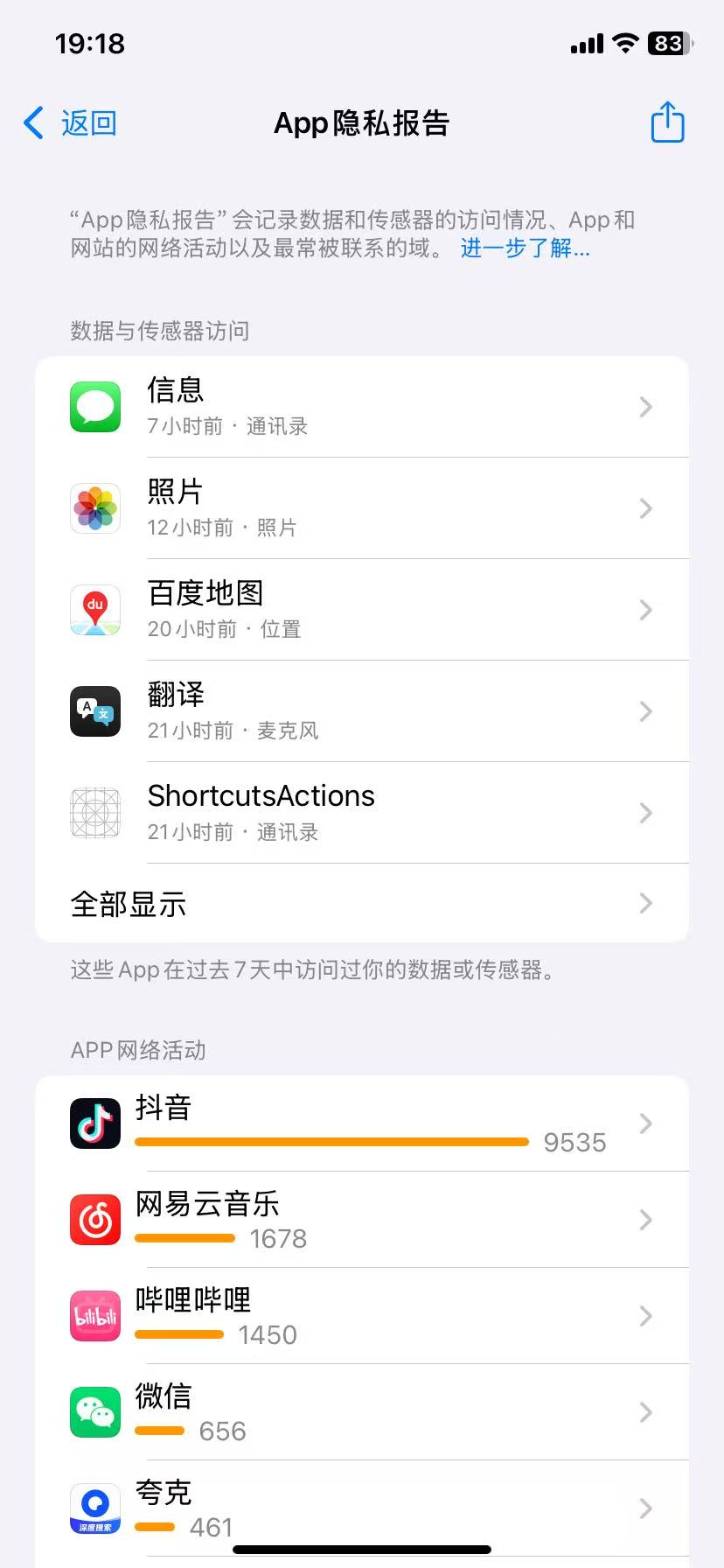Check 翻译 microphone access details
The image size is (724, 1568).
click(x=362, y=711)
